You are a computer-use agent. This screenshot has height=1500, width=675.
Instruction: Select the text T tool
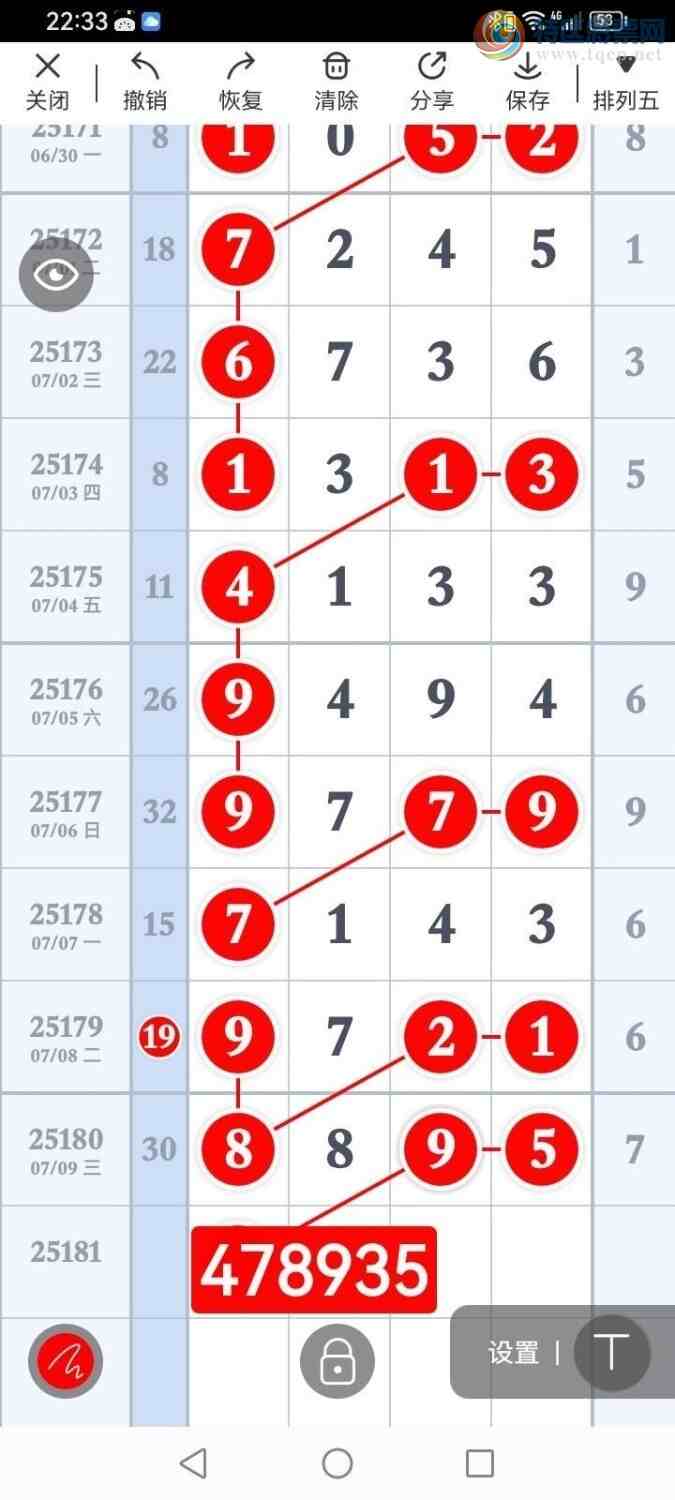click(x=611, y=1352)
